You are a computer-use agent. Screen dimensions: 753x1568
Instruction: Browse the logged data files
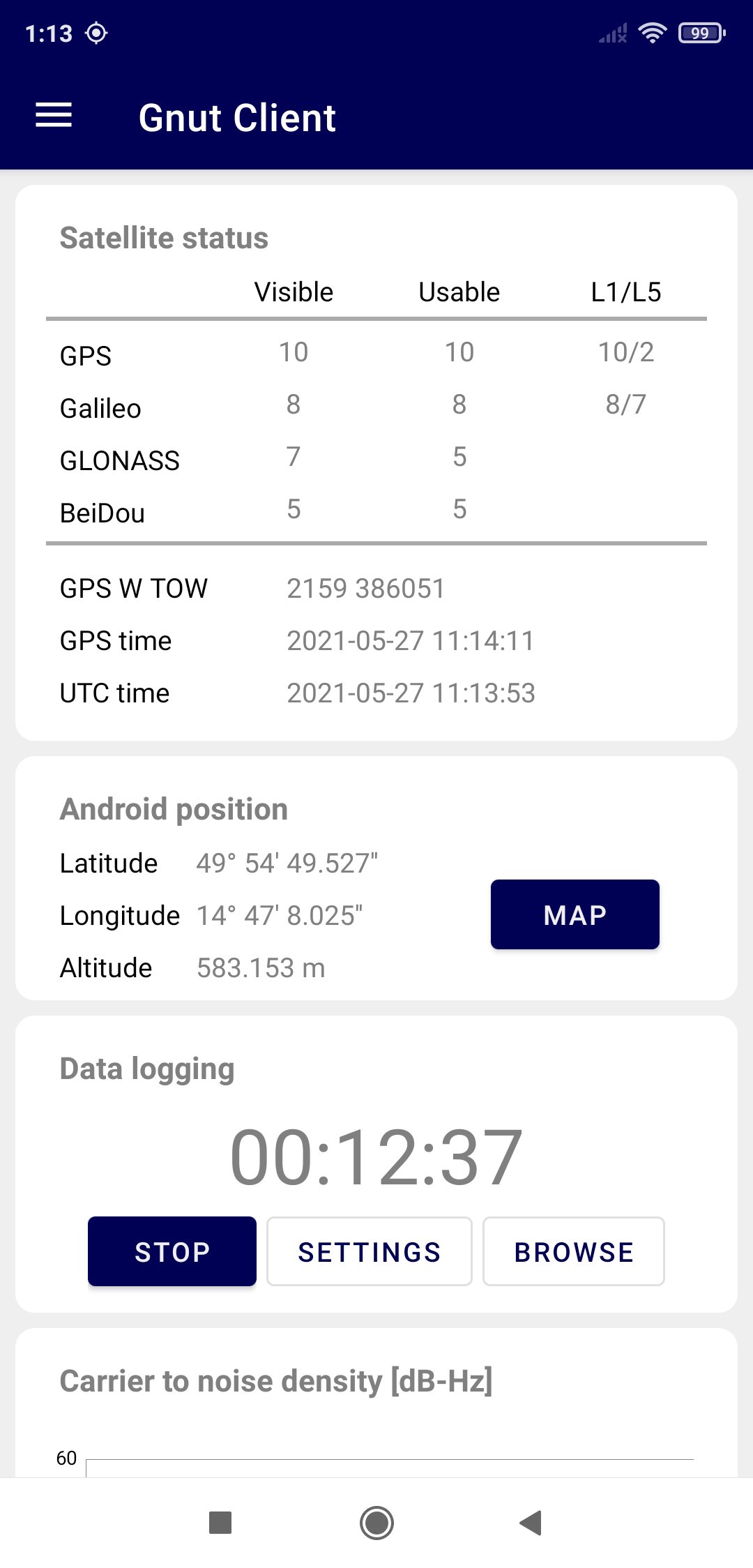point(573,1251)
